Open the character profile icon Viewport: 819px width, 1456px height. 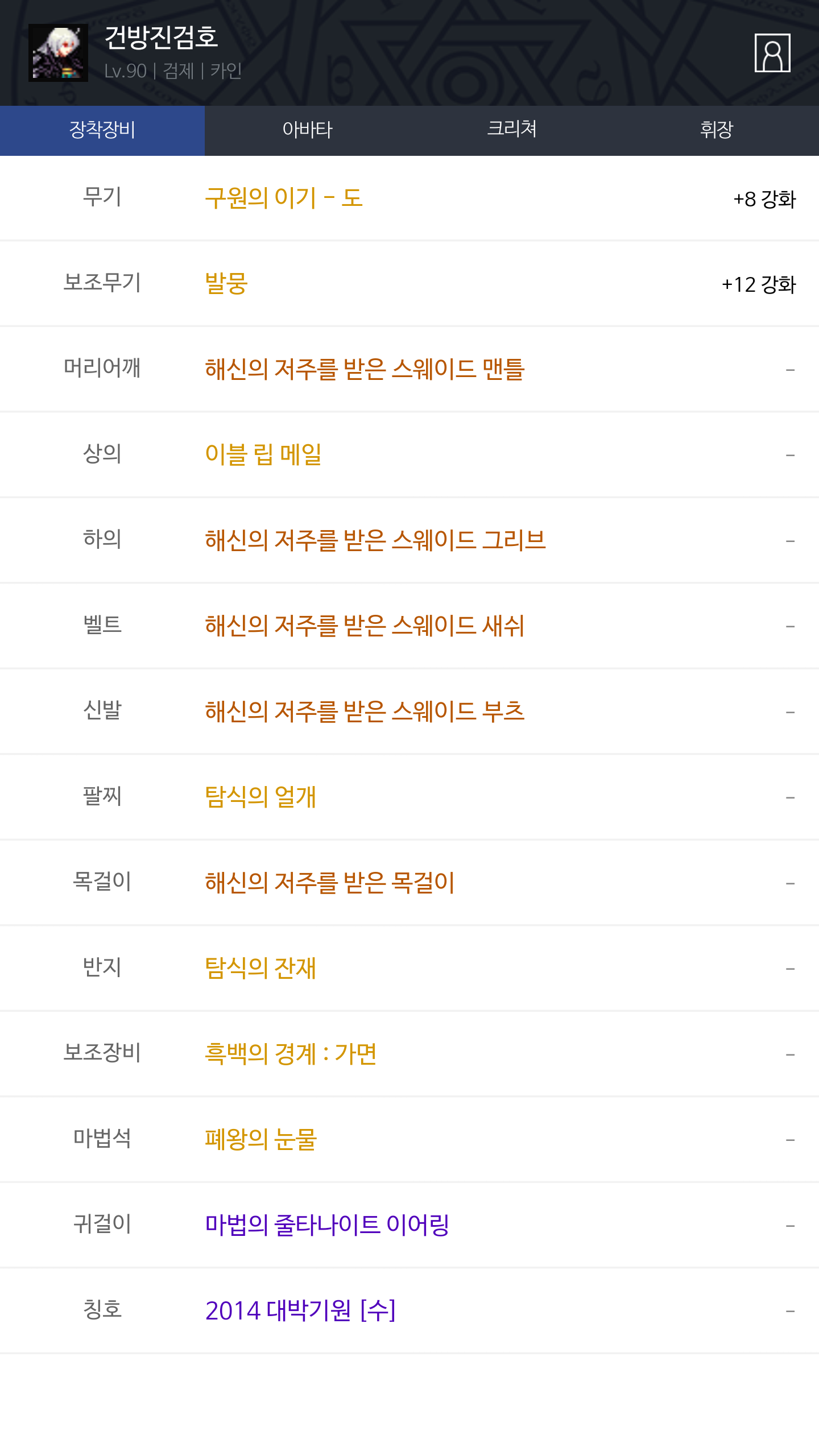click(x=772, y=53)
